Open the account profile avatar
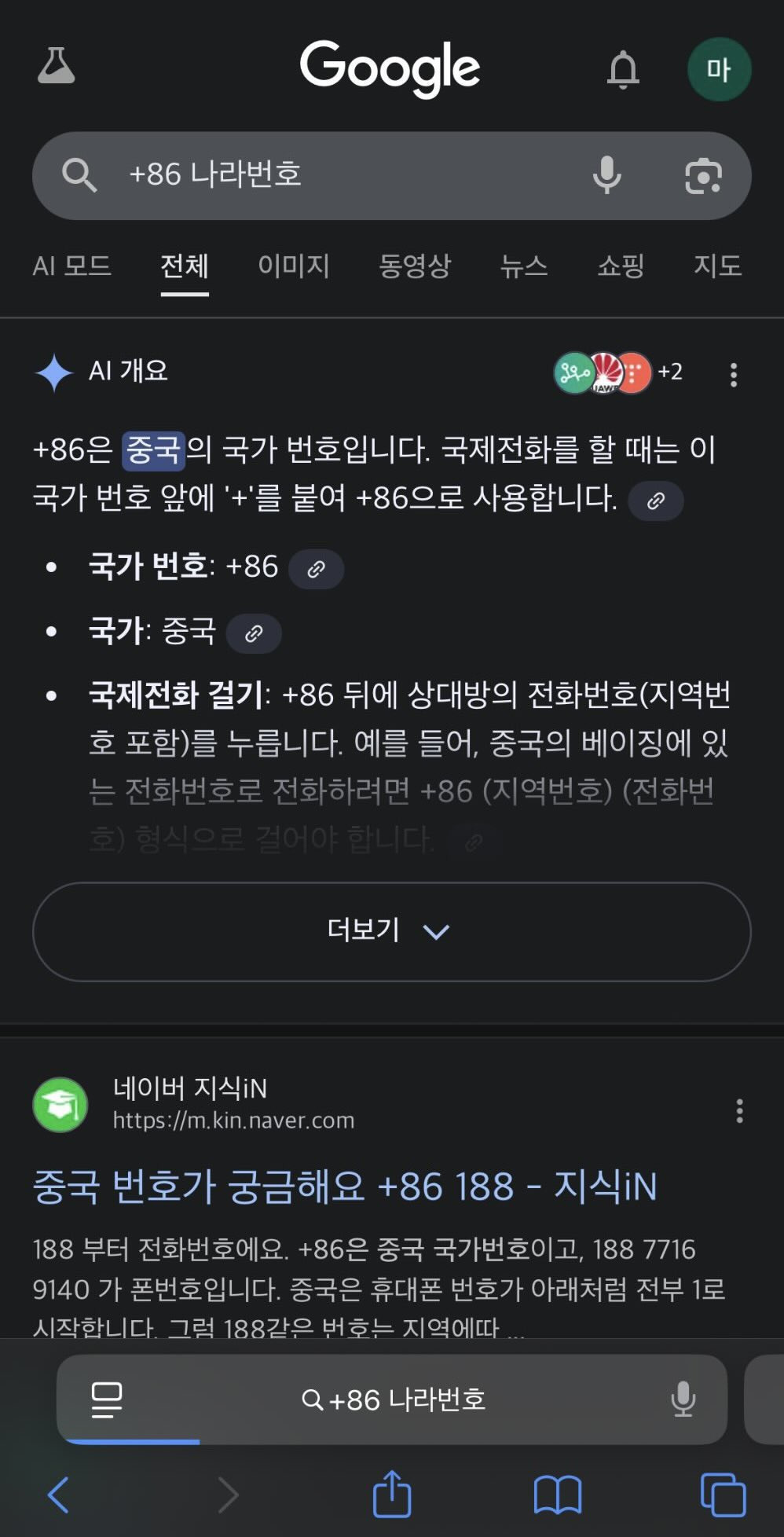This screenshot has height=1537, width=784. click(719, 69)
